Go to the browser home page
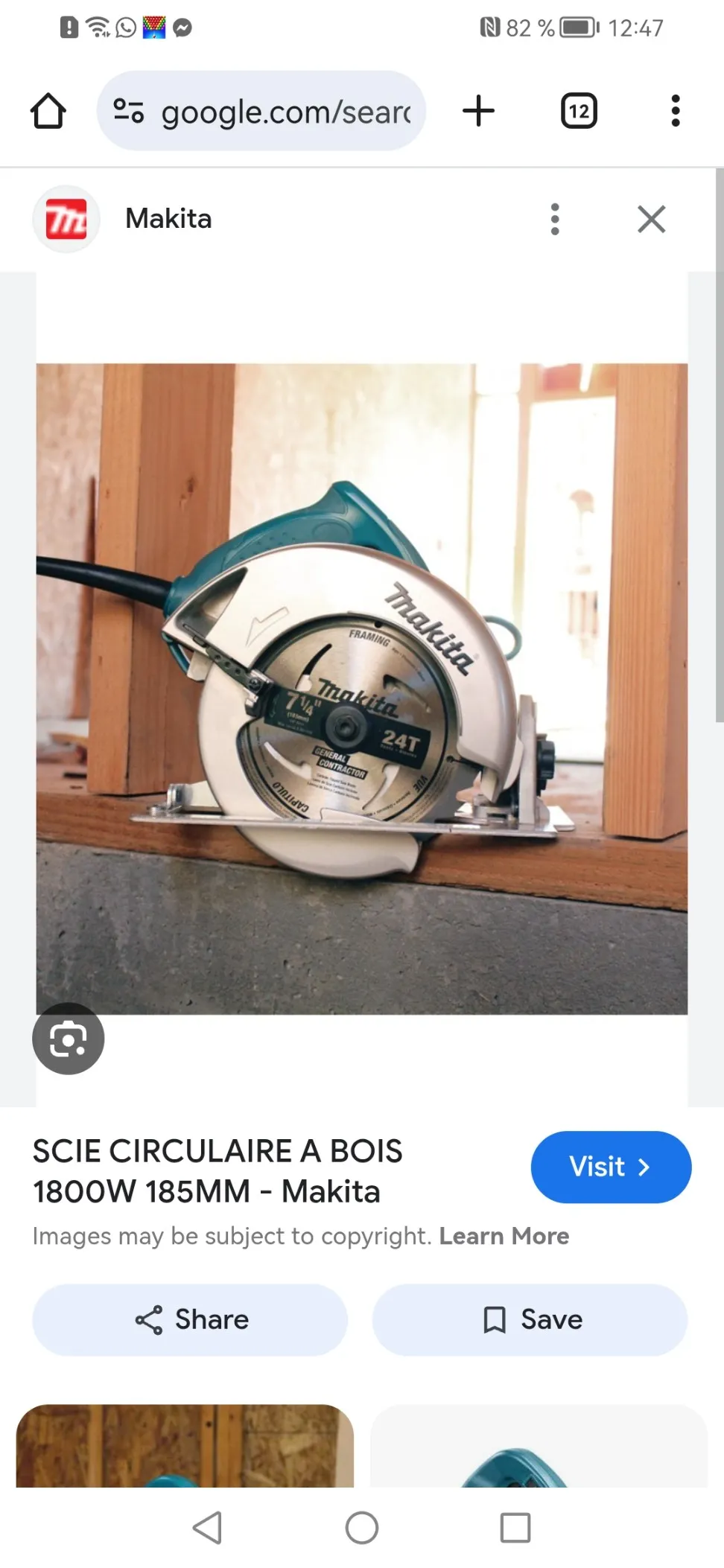The width and height of the screenshot is (724, 1568). [x=48, y=112]
